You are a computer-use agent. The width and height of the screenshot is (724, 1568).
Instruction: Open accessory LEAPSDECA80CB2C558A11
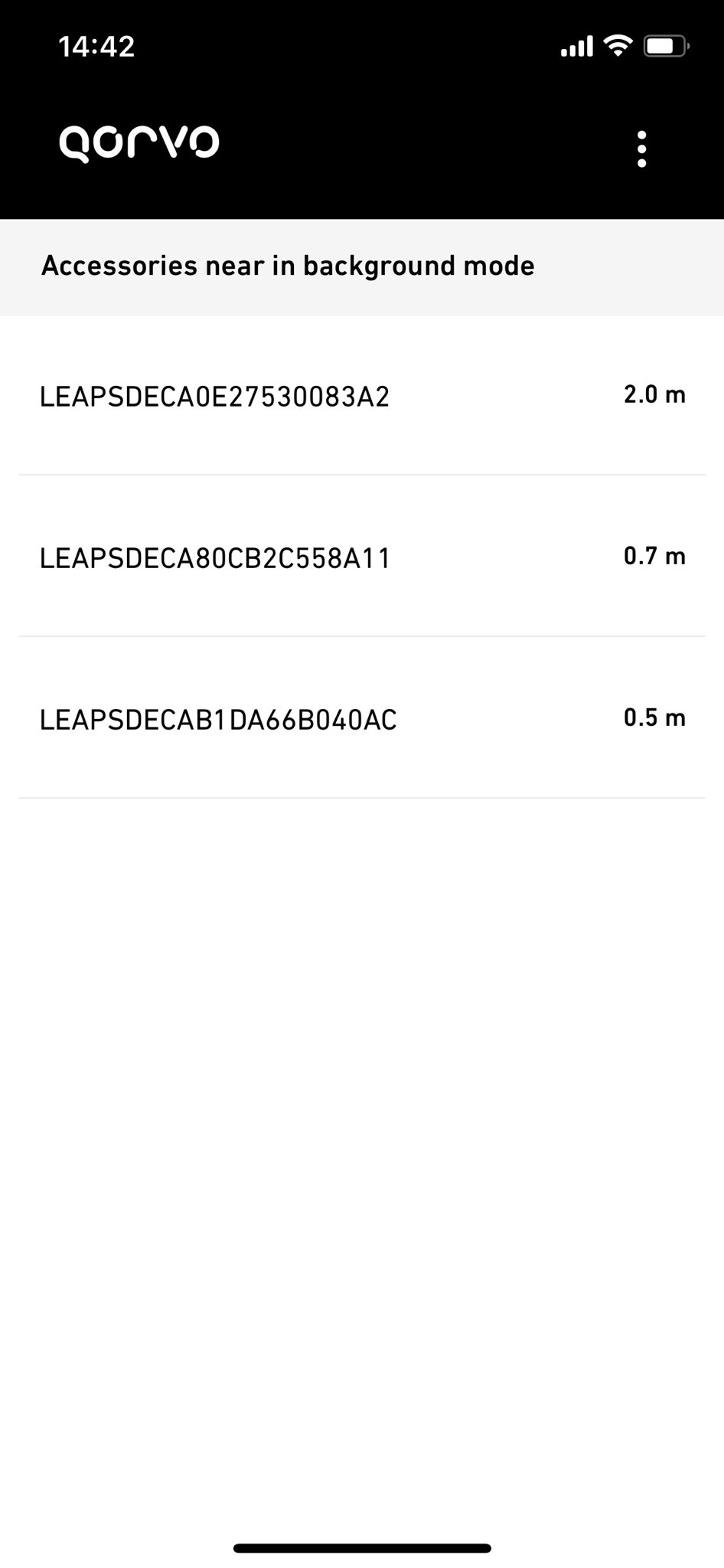coord(362,557)
